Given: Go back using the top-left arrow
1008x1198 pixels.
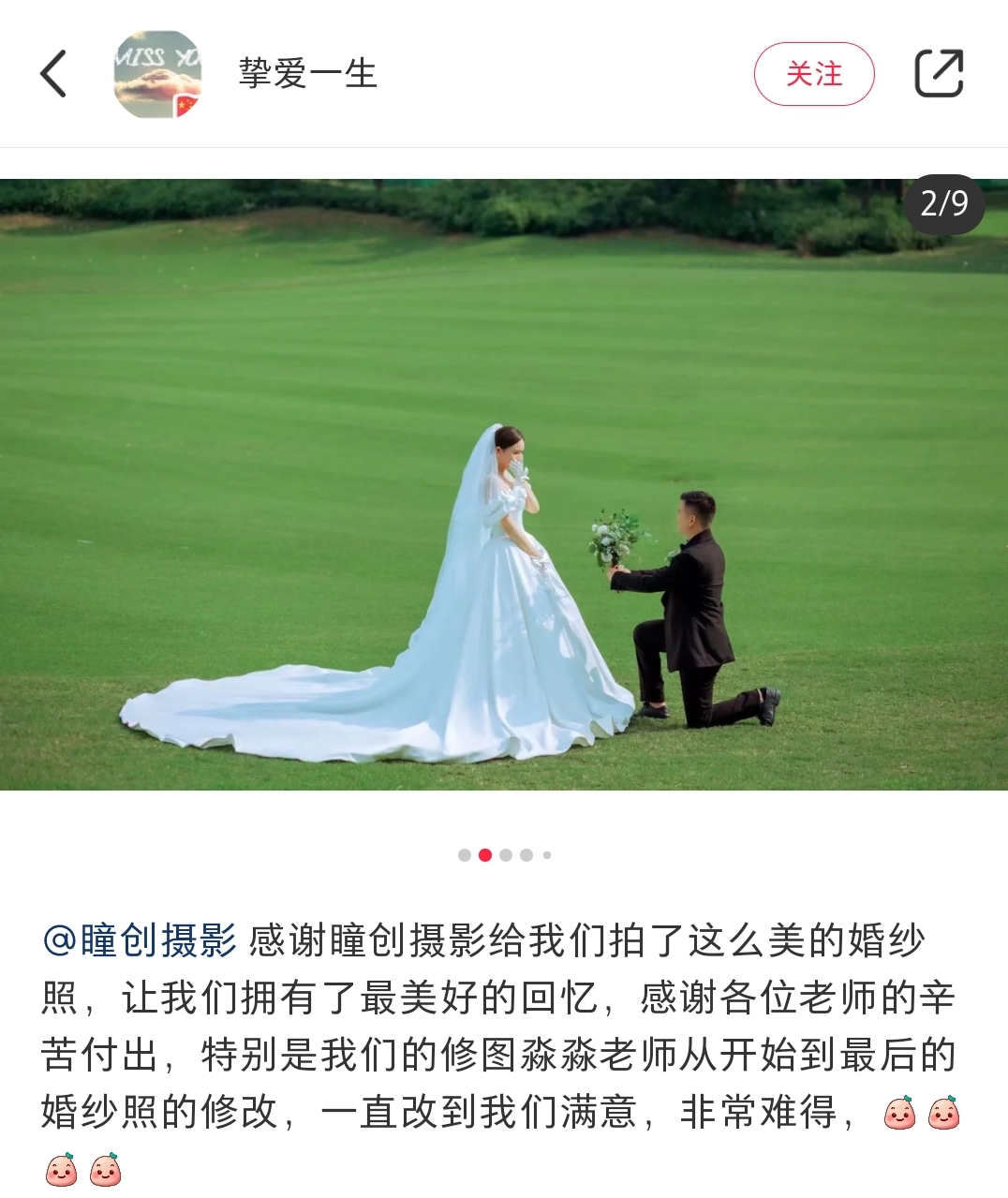Looking at the screenshot, I should tap(53, 74).
